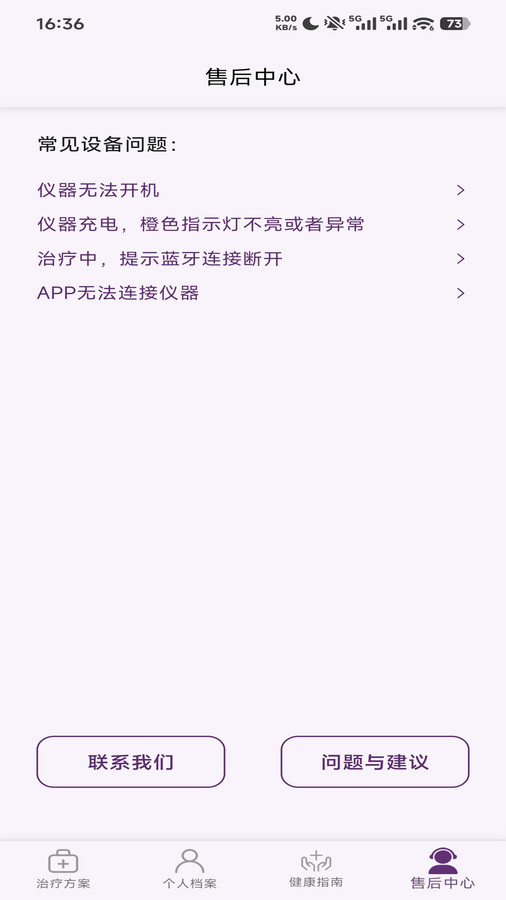Select the 售后中心 tab
The height and width of the screenshot is (900, 506).
click(x=443, y=870)
